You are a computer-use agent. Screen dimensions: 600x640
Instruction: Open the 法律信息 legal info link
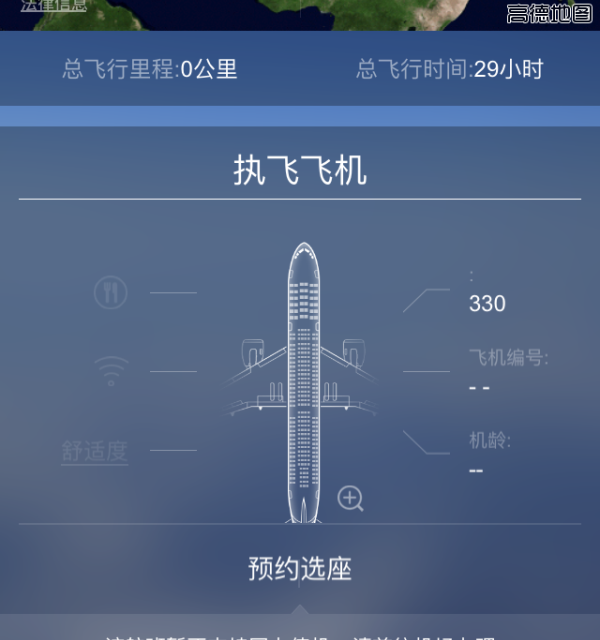[x=54, y=6]
